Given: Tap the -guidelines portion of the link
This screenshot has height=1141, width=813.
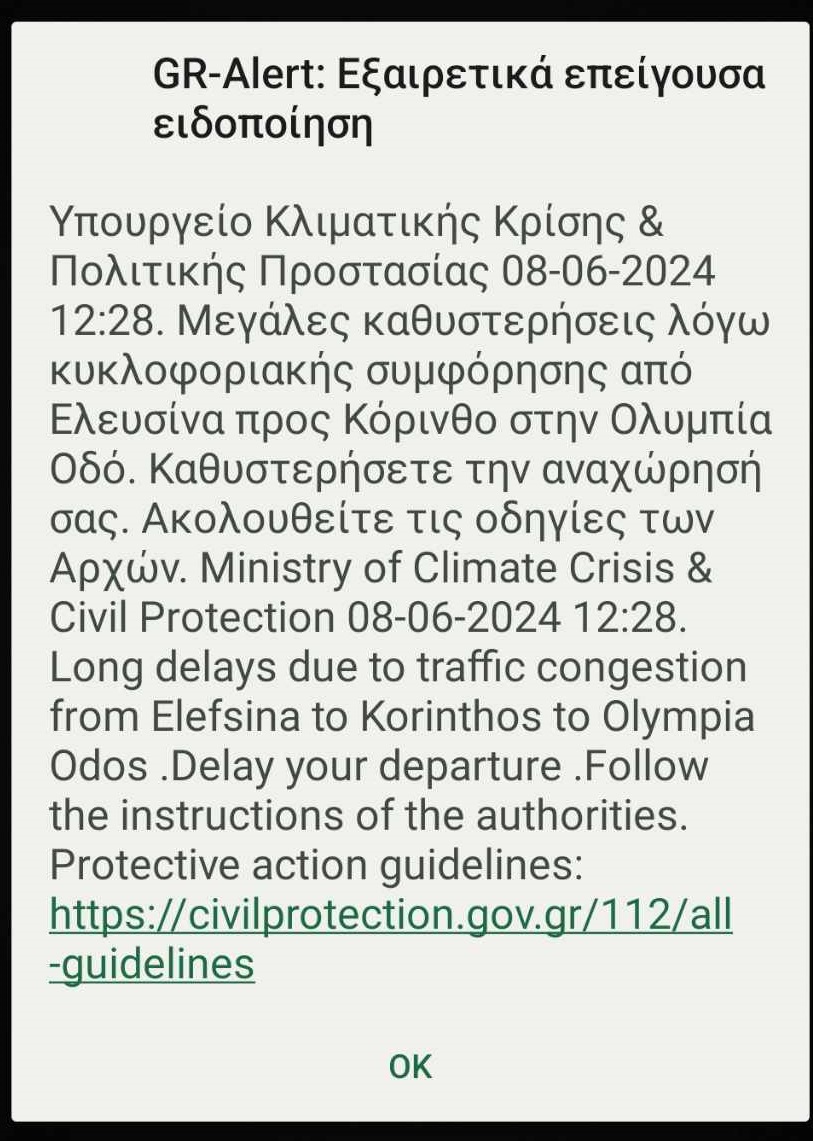Looking at the screenshot, I should coord(151,963).
